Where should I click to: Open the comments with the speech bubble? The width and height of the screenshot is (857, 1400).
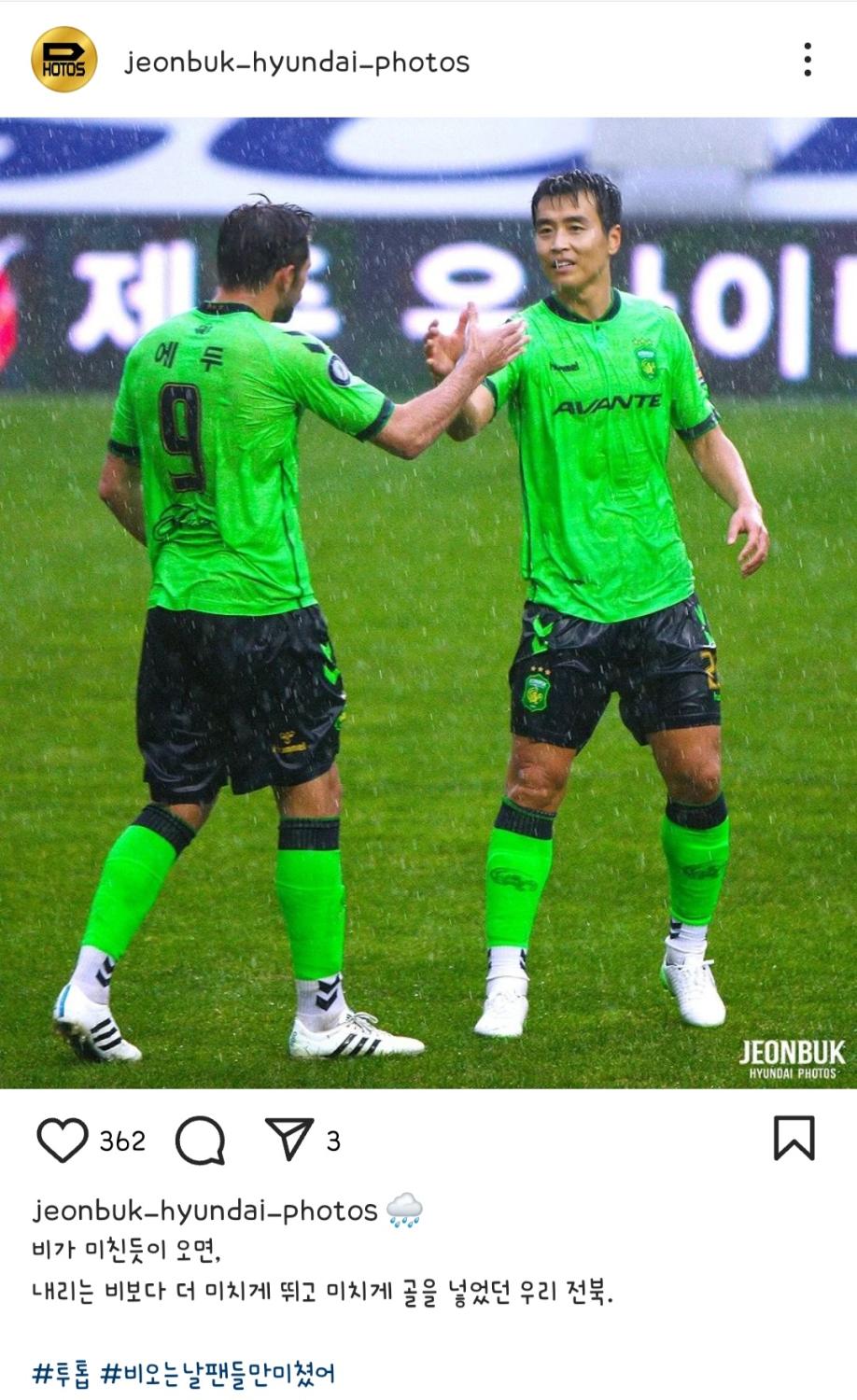(200, 1140)
